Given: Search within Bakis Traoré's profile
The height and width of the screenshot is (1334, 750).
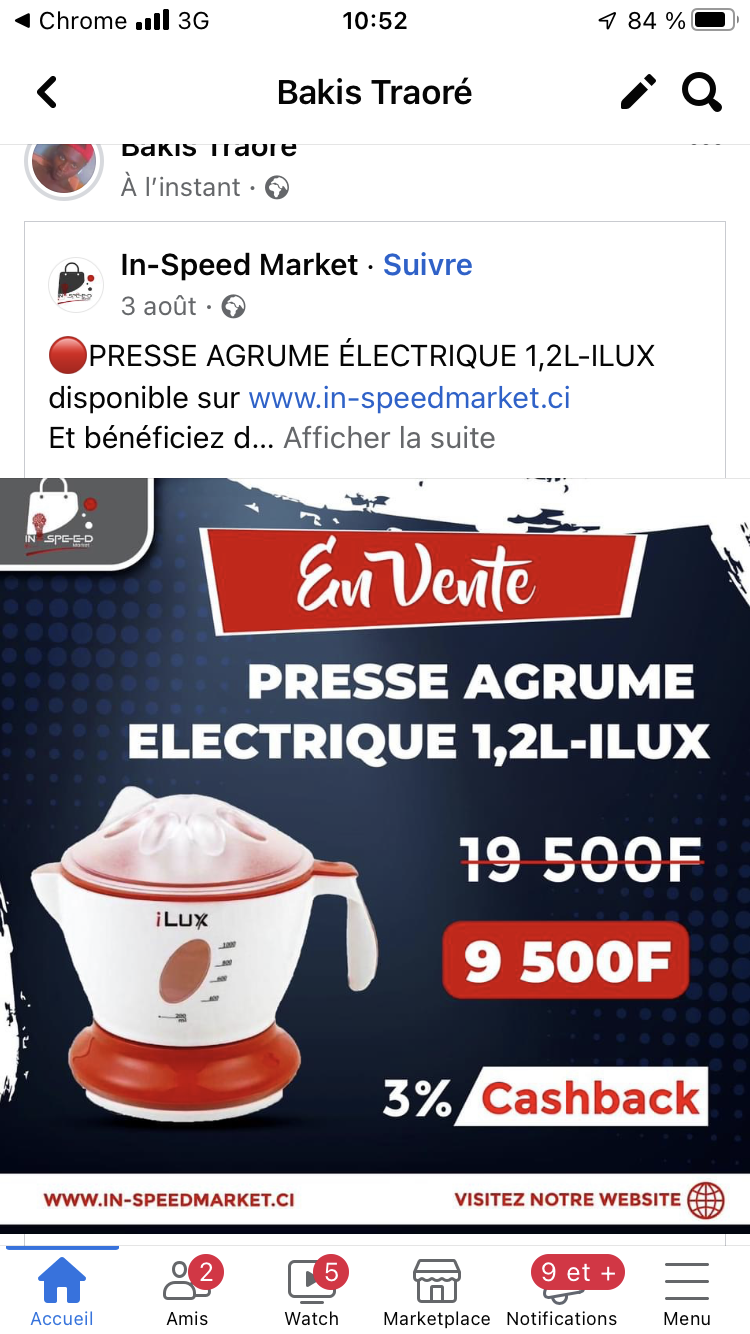Looking at the screenshot, I should [702, 93].
